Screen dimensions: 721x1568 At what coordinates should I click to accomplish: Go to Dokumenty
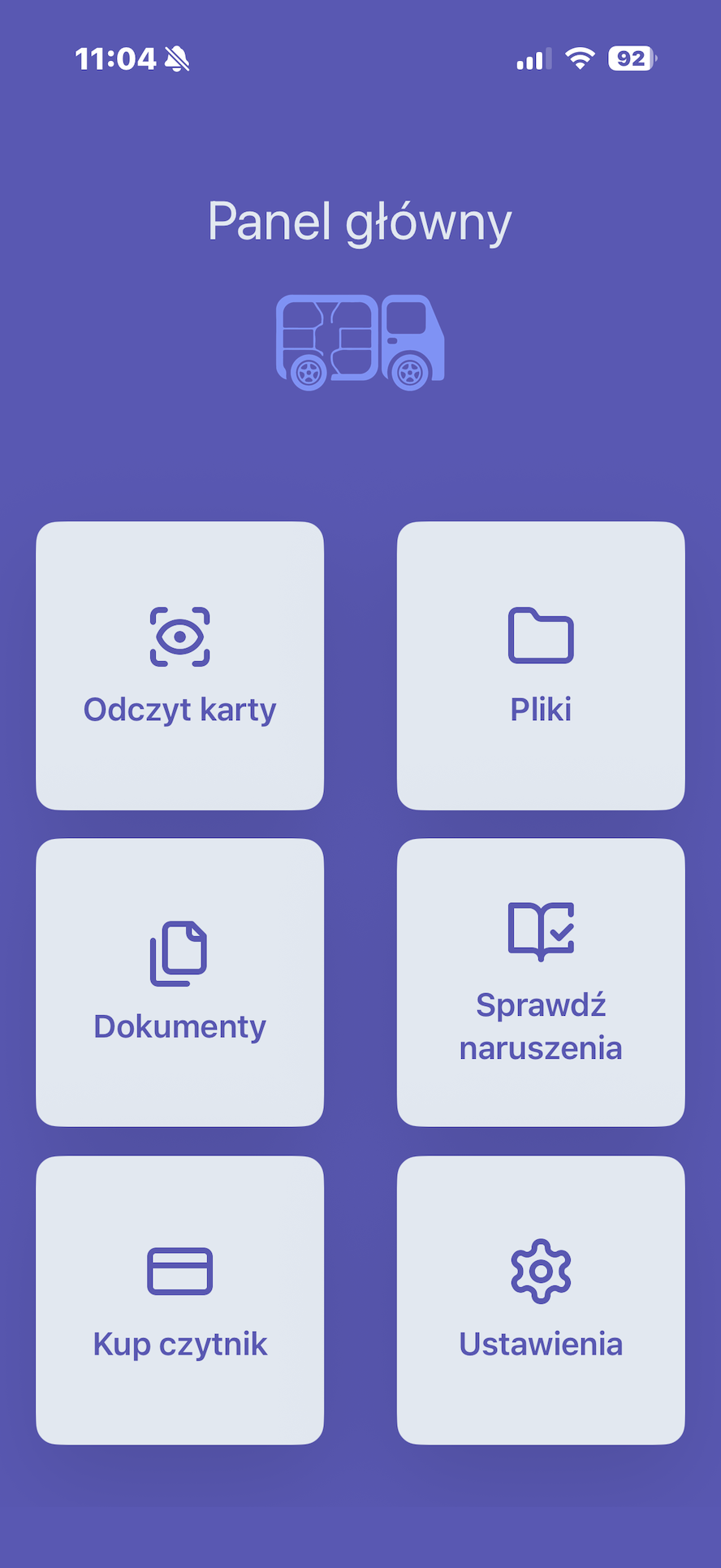click(x=179, y=982)
